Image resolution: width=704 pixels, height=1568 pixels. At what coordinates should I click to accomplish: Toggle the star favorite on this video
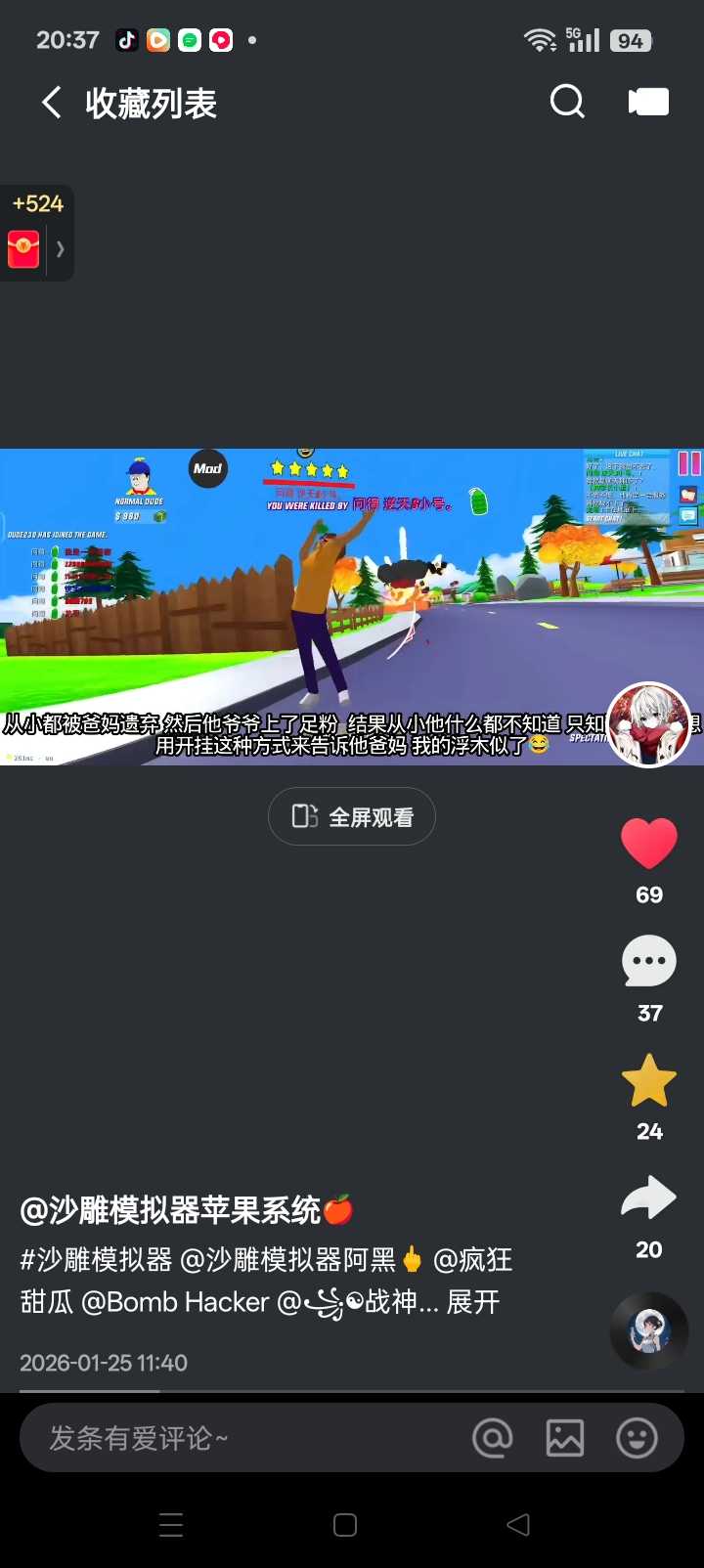649,1080
